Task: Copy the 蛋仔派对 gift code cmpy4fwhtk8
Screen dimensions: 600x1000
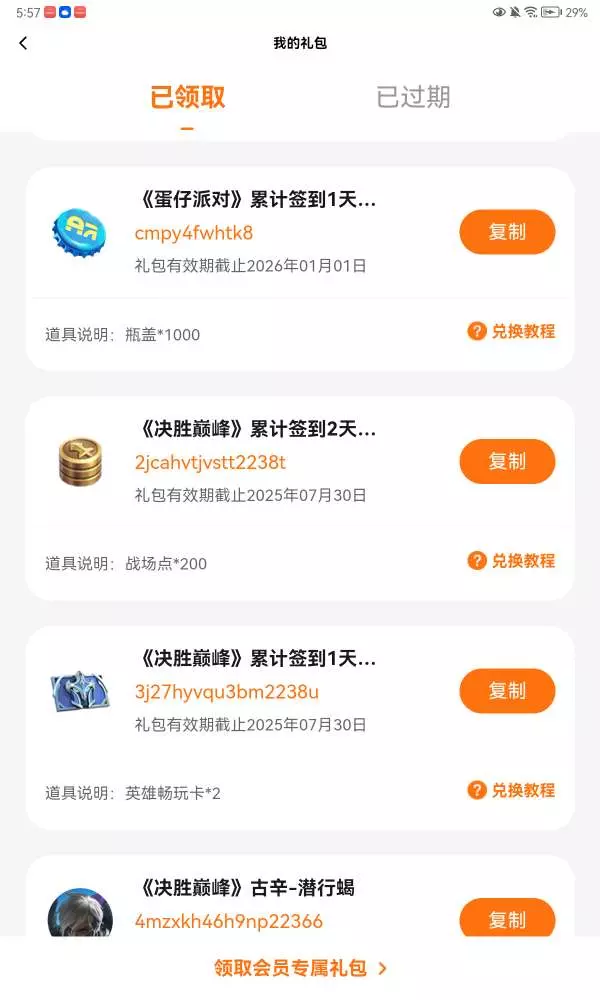Action: tap(507, 232)
